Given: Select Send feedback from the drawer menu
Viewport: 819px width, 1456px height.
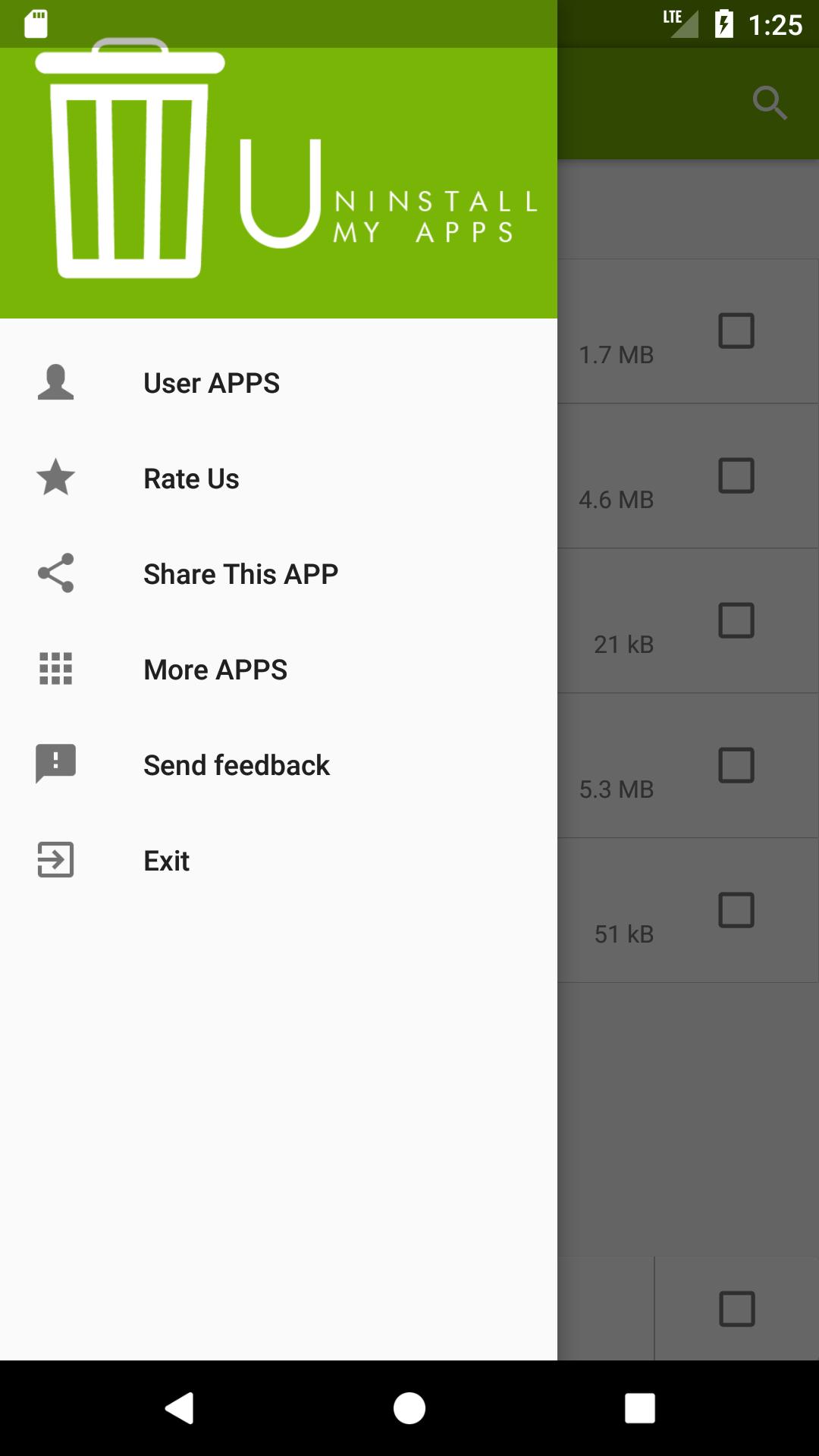Looking at the screenshot, I should 237,765.
